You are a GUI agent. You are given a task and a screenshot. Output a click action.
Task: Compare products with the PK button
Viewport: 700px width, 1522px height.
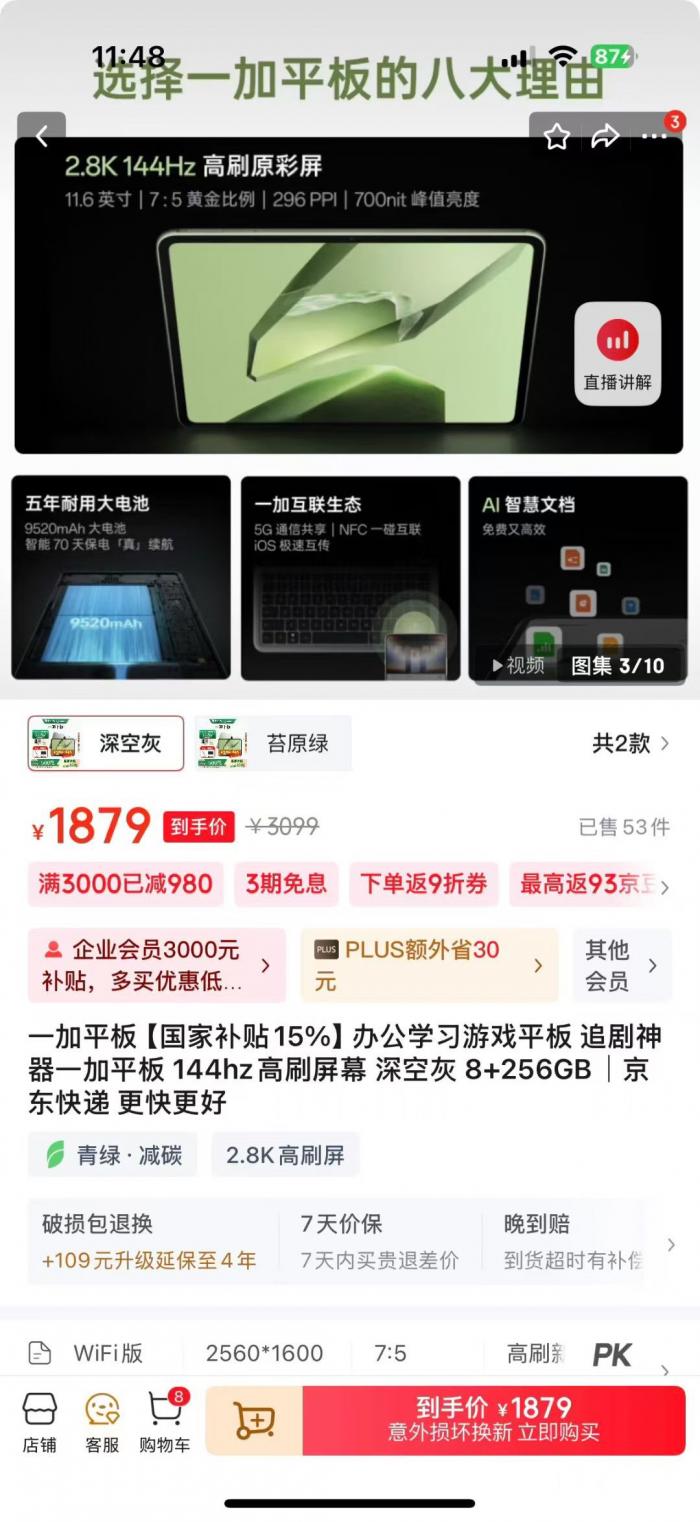coord(612,1355)
